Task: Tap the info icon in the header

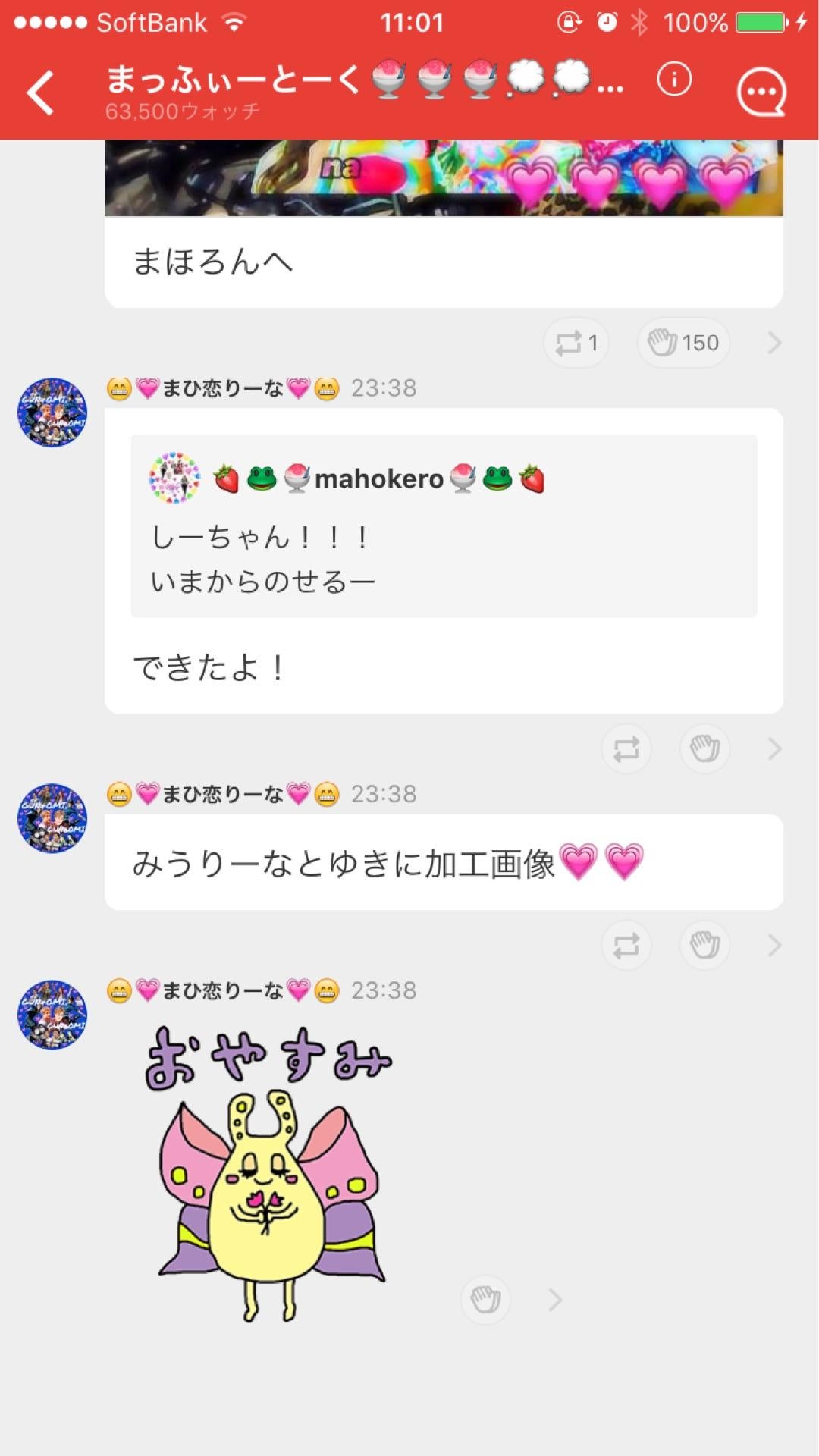Action: (x=675, y=79)
